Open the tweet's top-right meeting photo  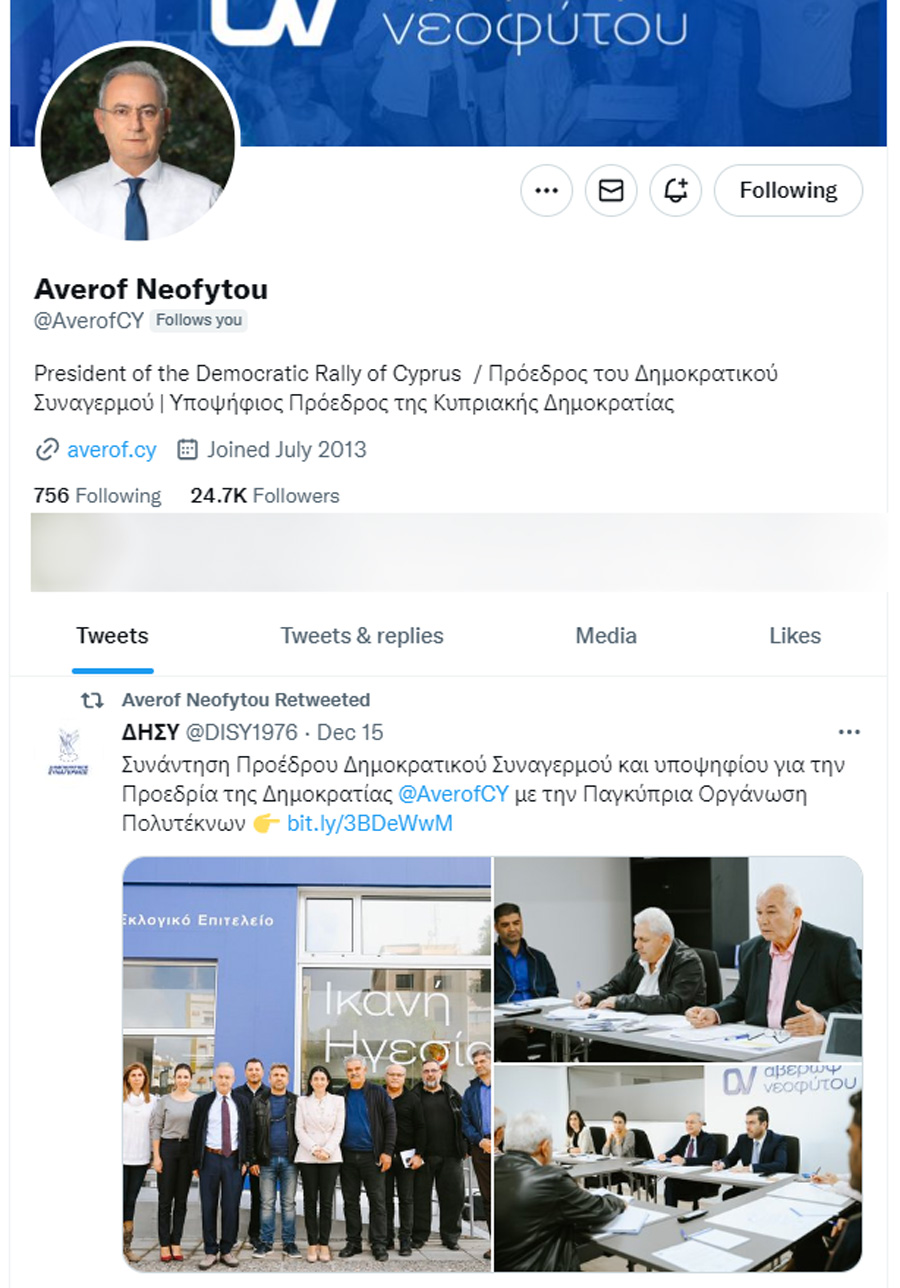tap(678, 958)
